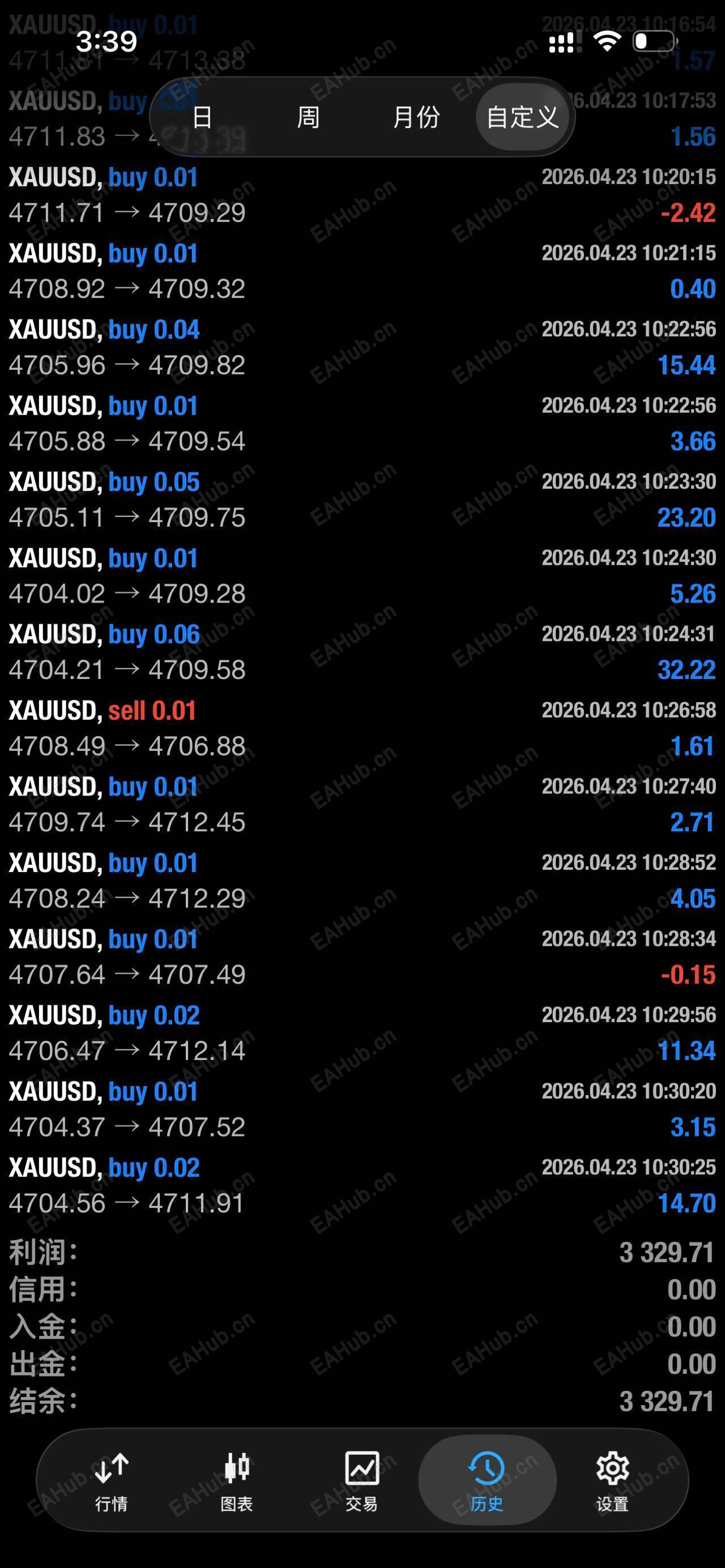Select the 周 (week) period filter
Image resolution: width=725 pixels, height=1568 pixels.
(x=308, y=117)
